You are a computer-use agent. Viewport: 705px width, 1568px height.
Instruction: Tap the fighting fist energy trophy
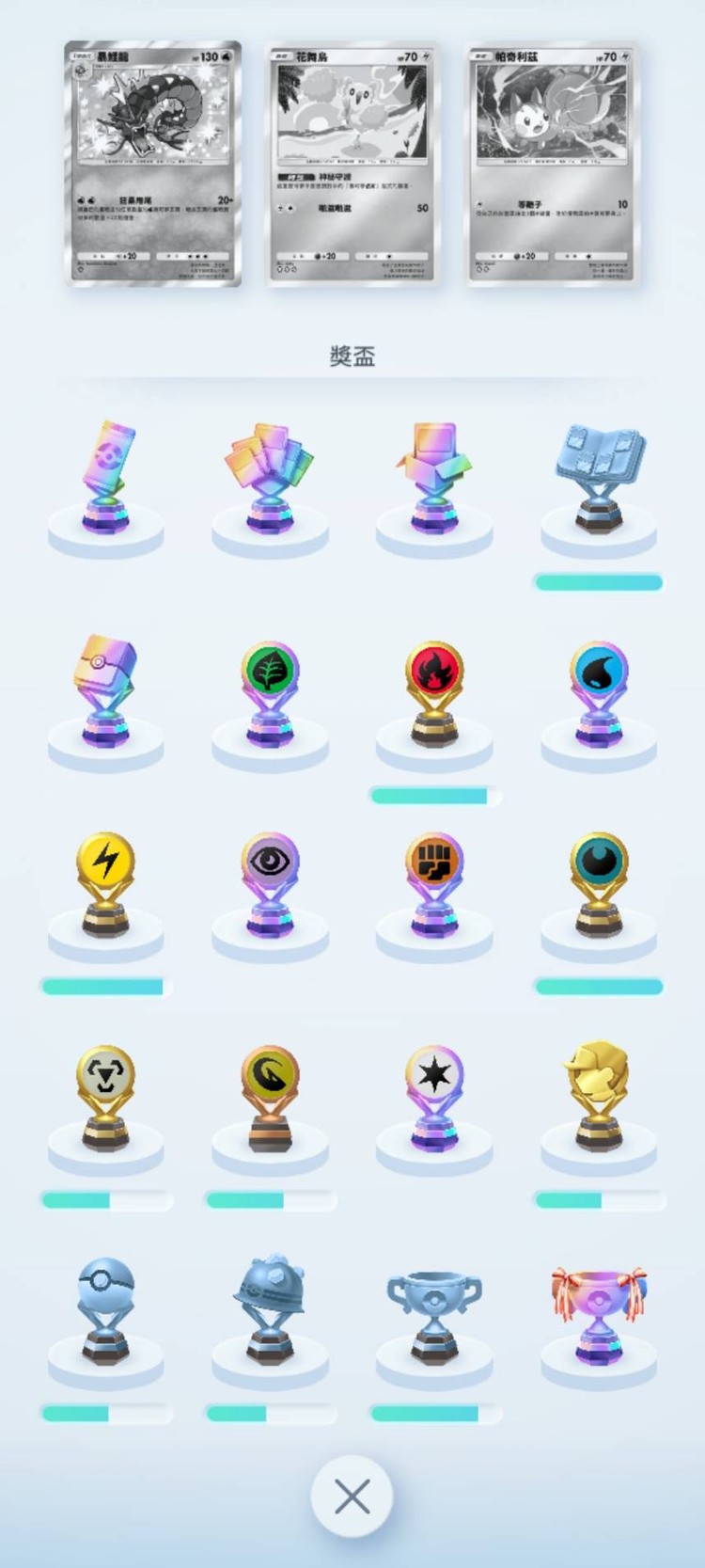coord(434,884)
